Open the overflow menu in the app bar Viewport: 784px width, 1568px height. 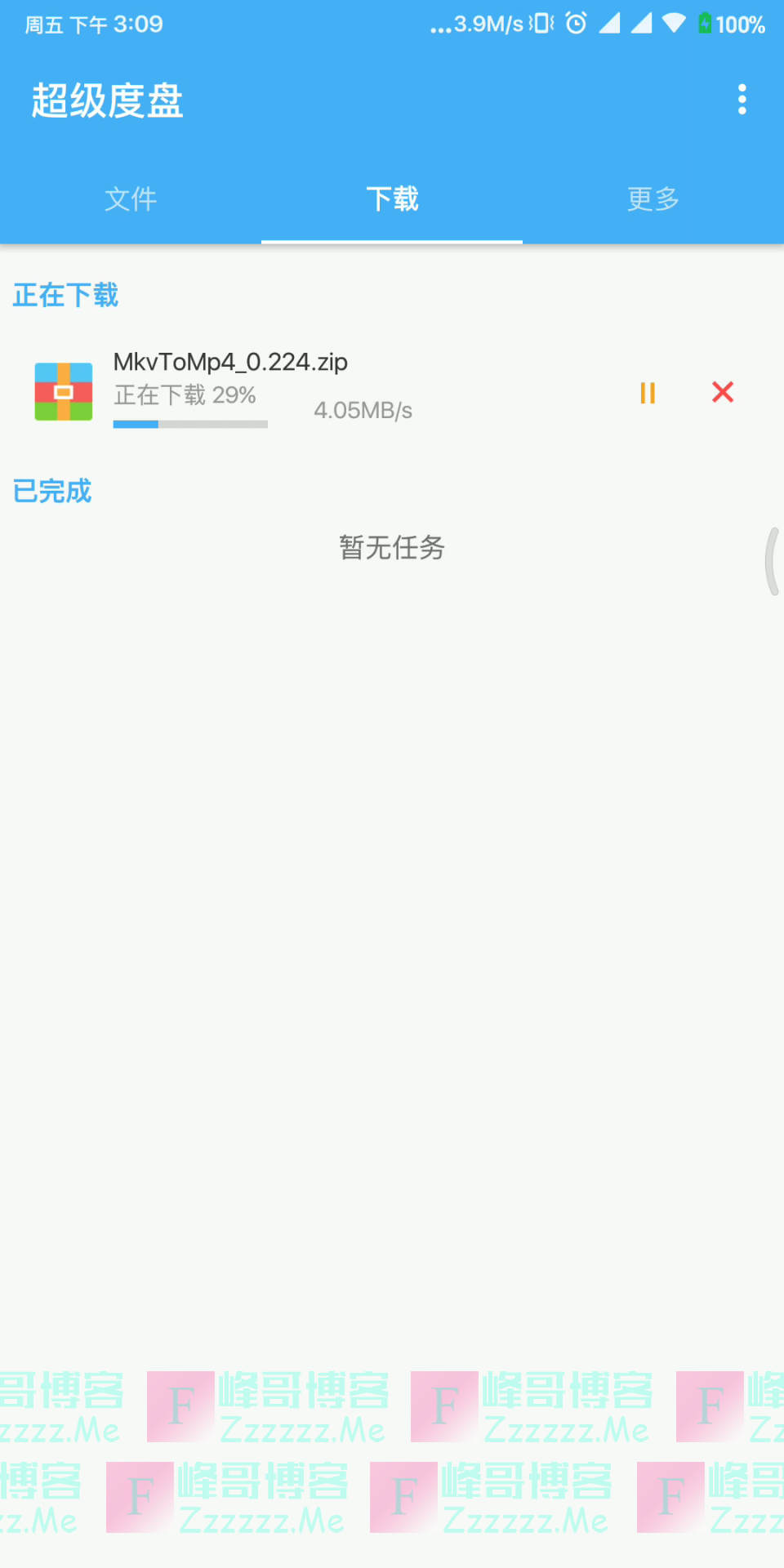[742, 100]
